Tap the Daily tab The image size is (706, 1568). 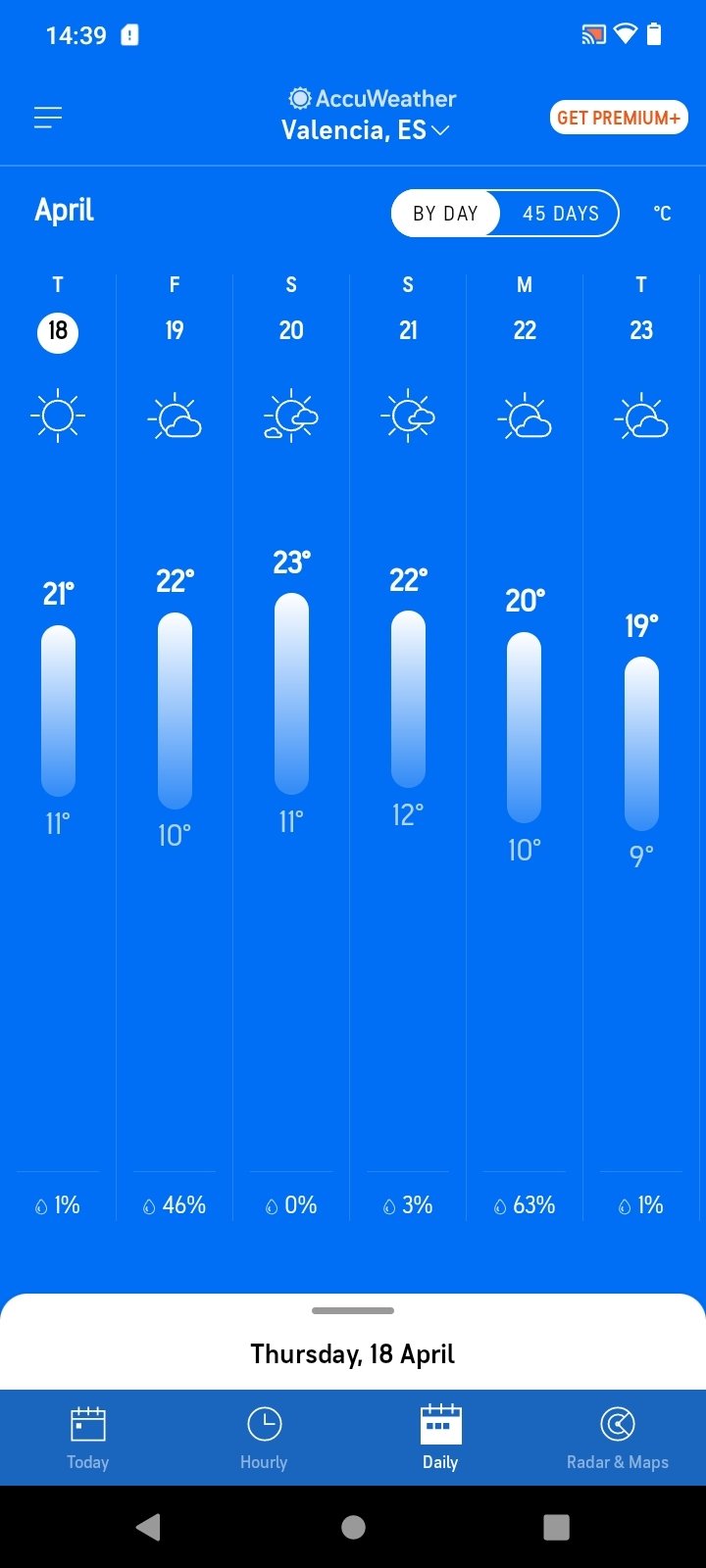[x=440, y=1438]
